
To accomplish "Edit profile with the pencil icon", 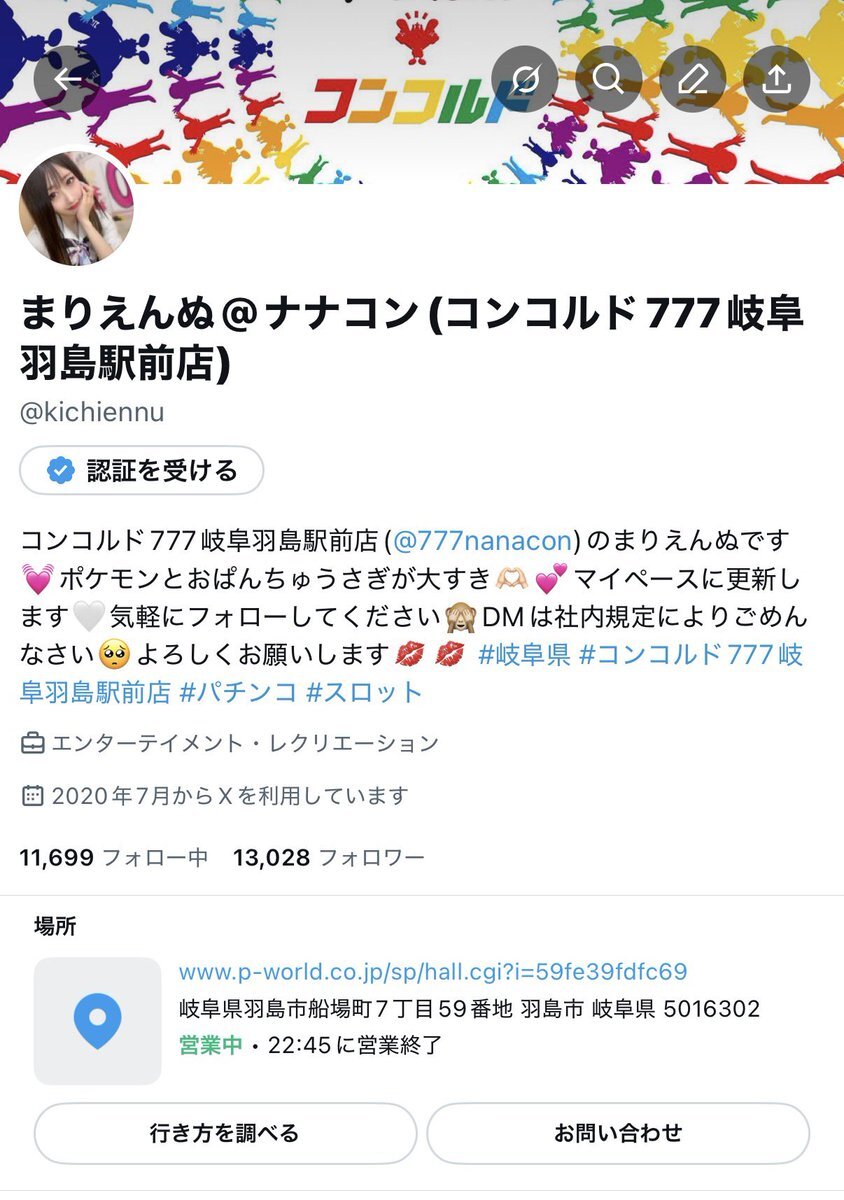I will (692, 79).
